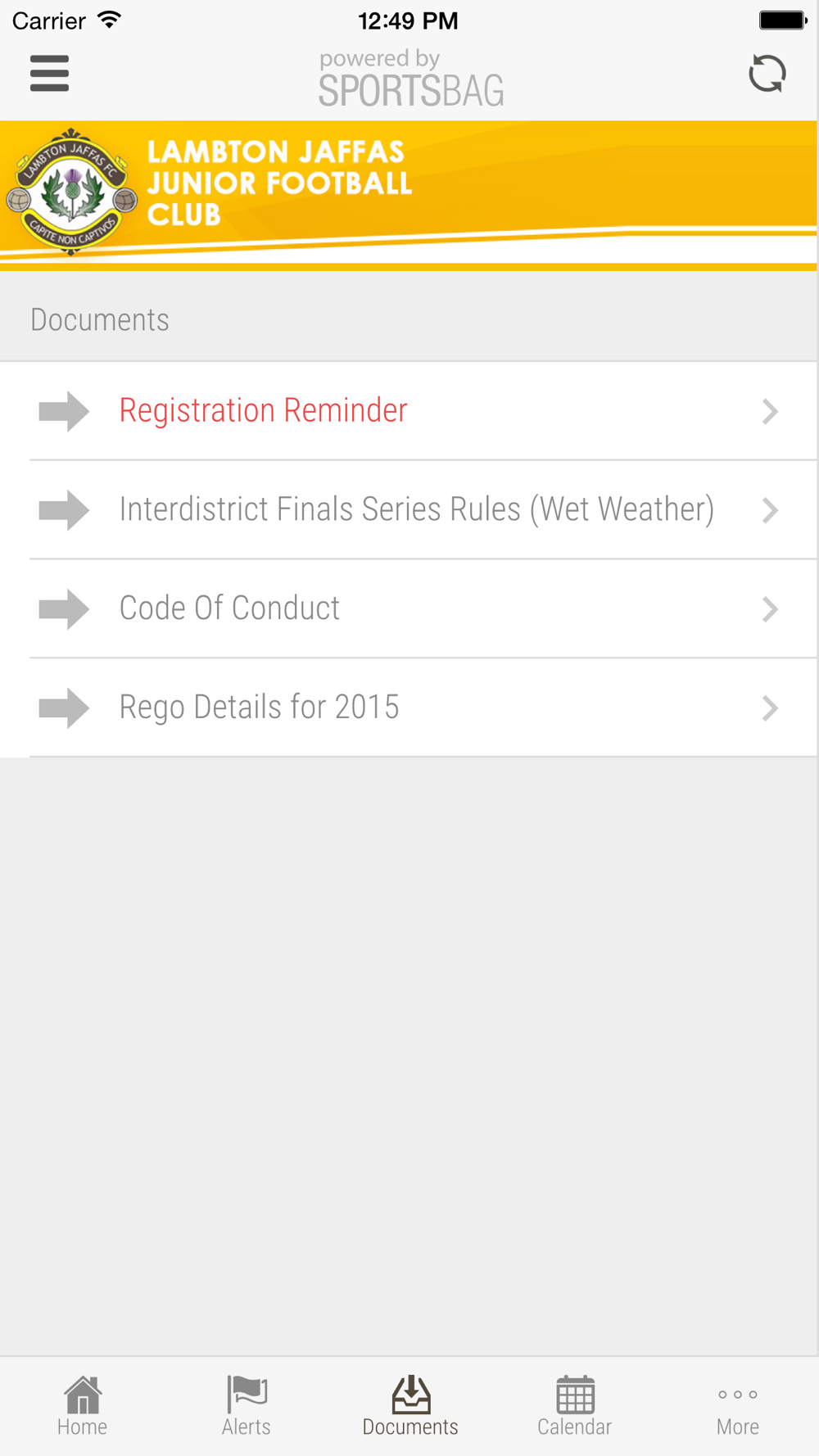The image size is (819, 1456).
Task: Refresh the documents list
Action: (767, 74)
